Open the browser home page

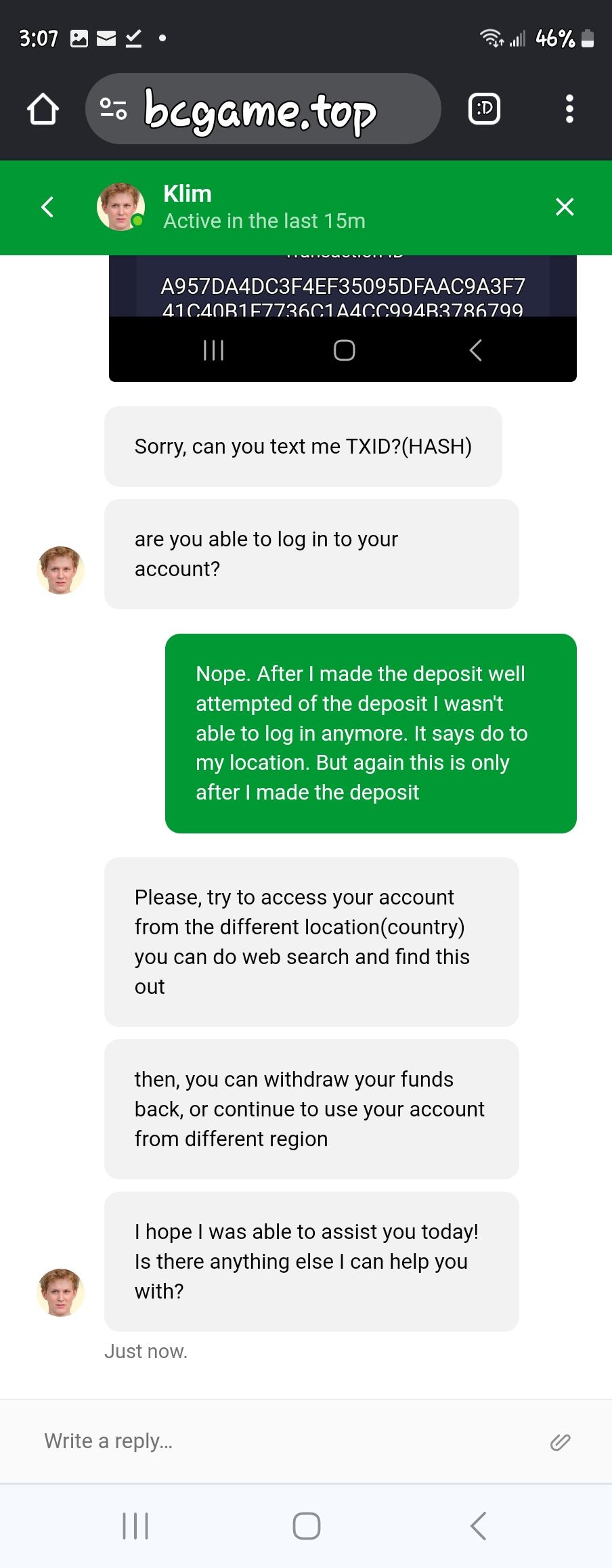tap(43, 109)
